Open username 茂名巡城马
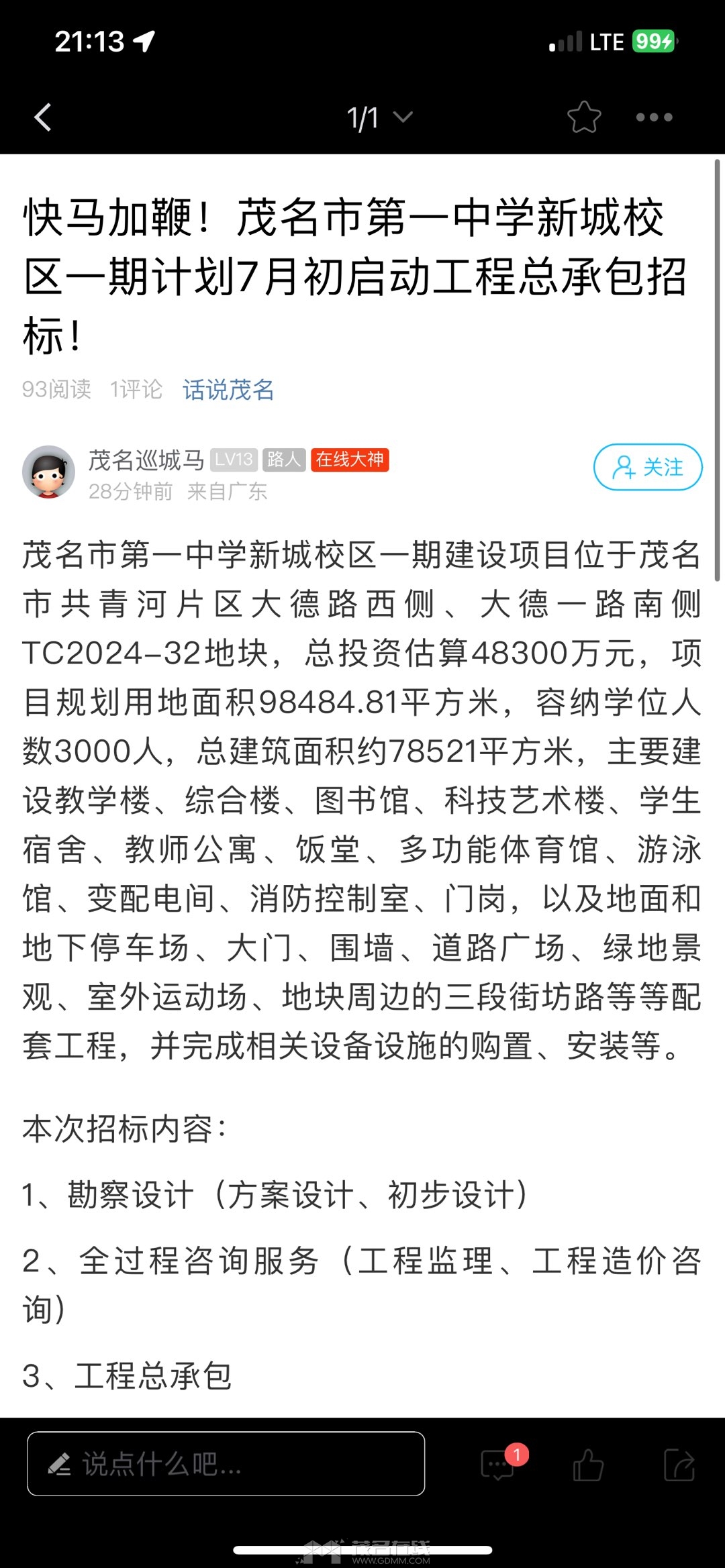The image size is (725, 1568). tap(146, 460)
